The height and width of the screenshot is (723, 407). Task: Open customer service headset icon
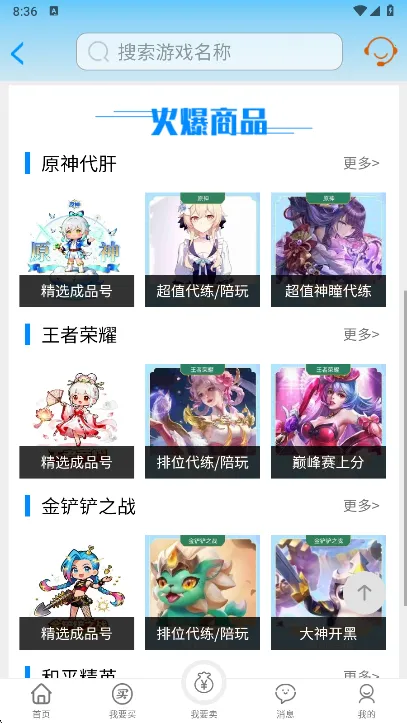coord(380,51)
